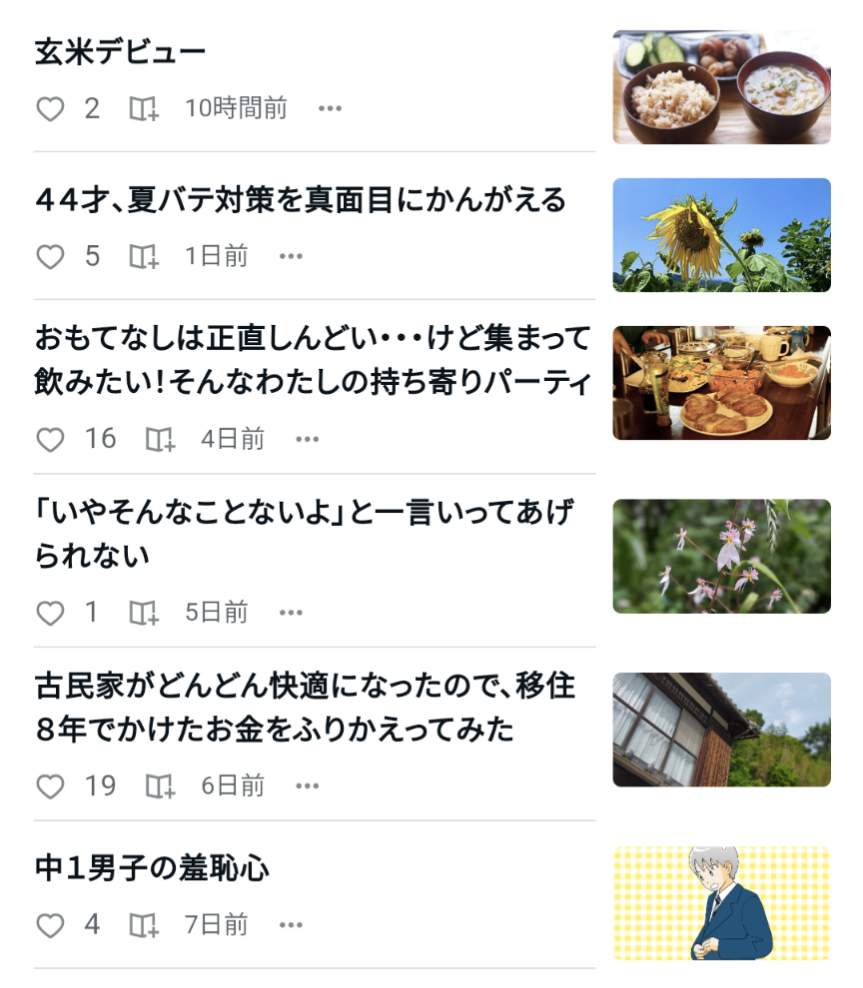Open more options for the 「いやそんなことないよ」 article
Viewport: 863px width, 988px height.
291,613
